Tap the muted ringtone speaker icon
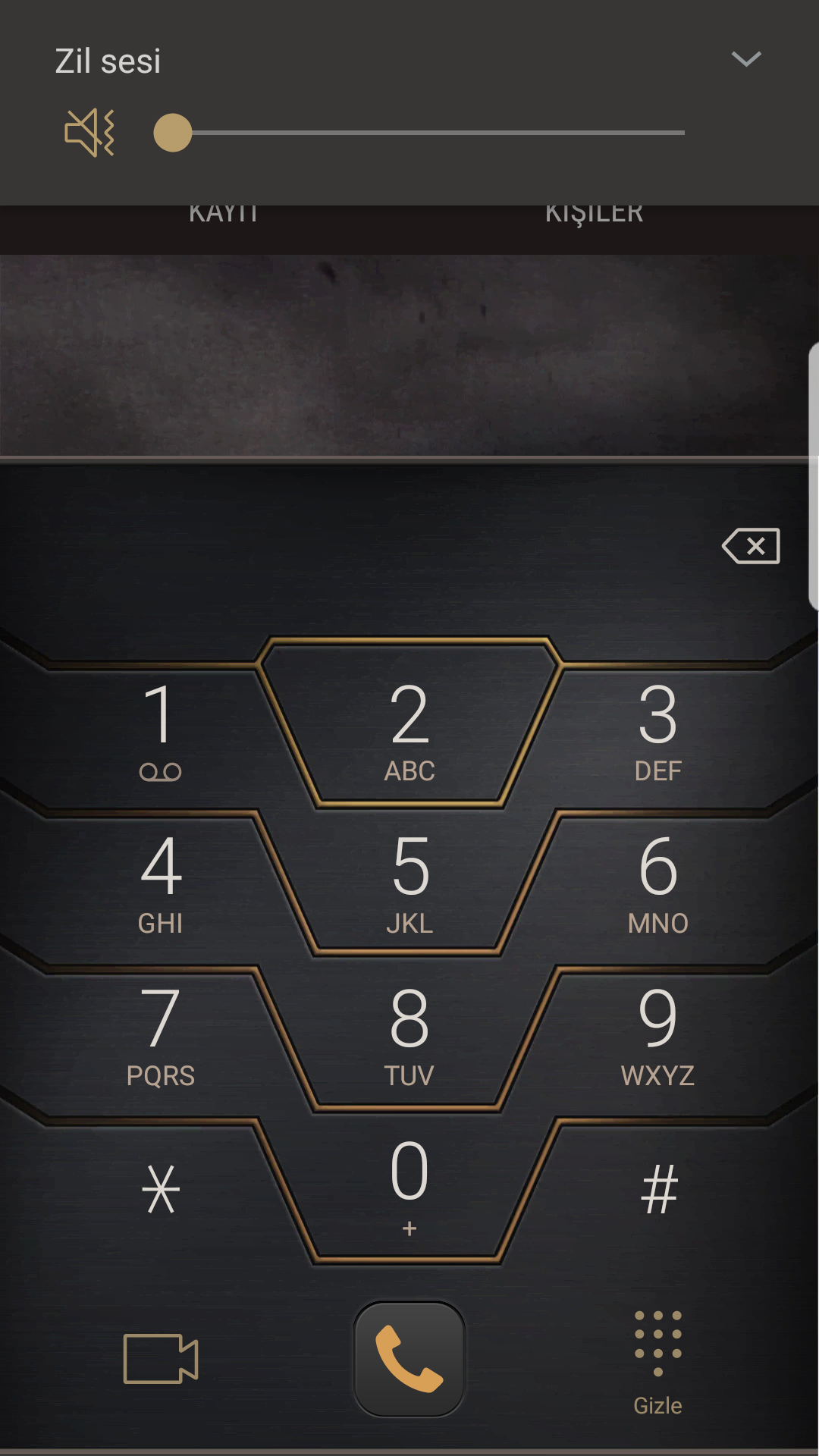 pos(89,133)
